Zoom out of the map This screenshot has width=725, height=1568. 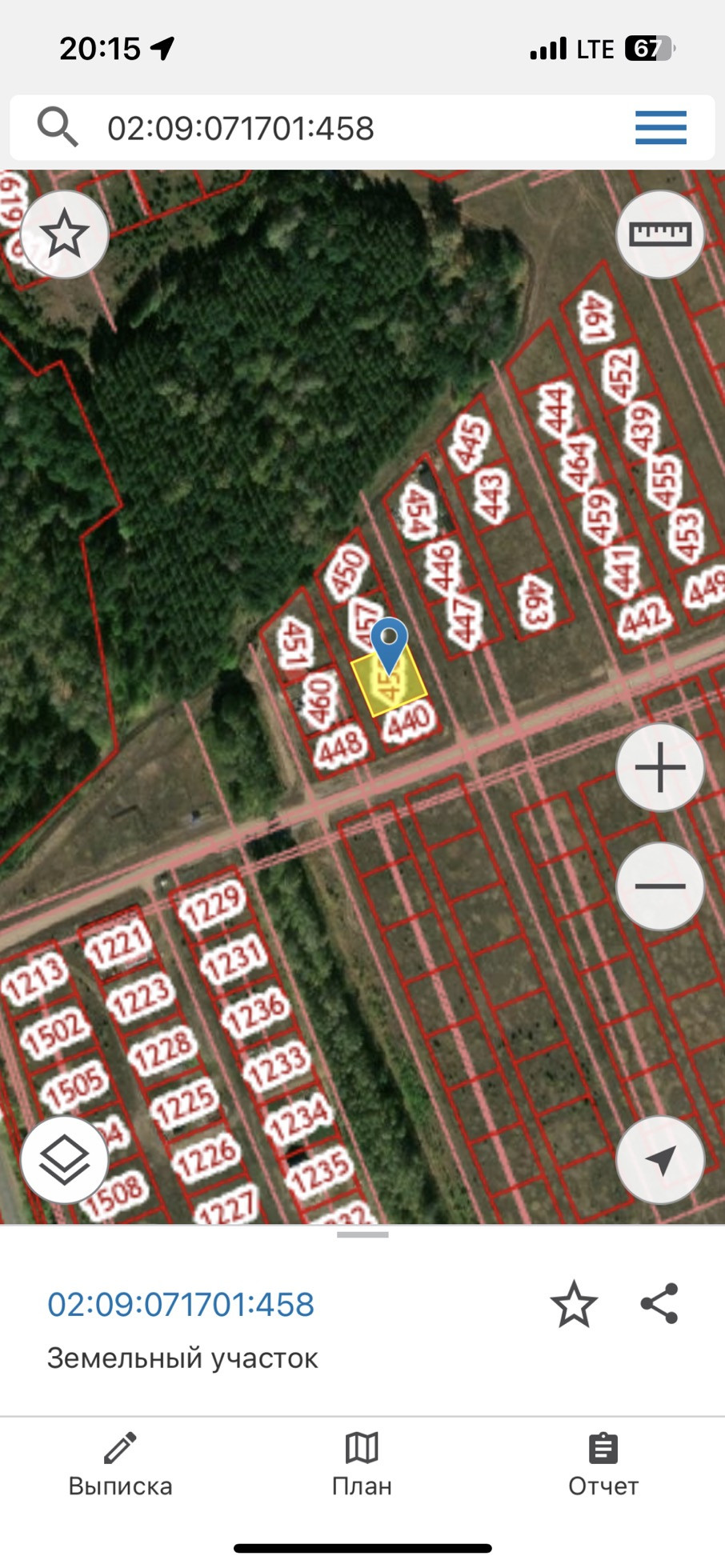coord(660,886)
